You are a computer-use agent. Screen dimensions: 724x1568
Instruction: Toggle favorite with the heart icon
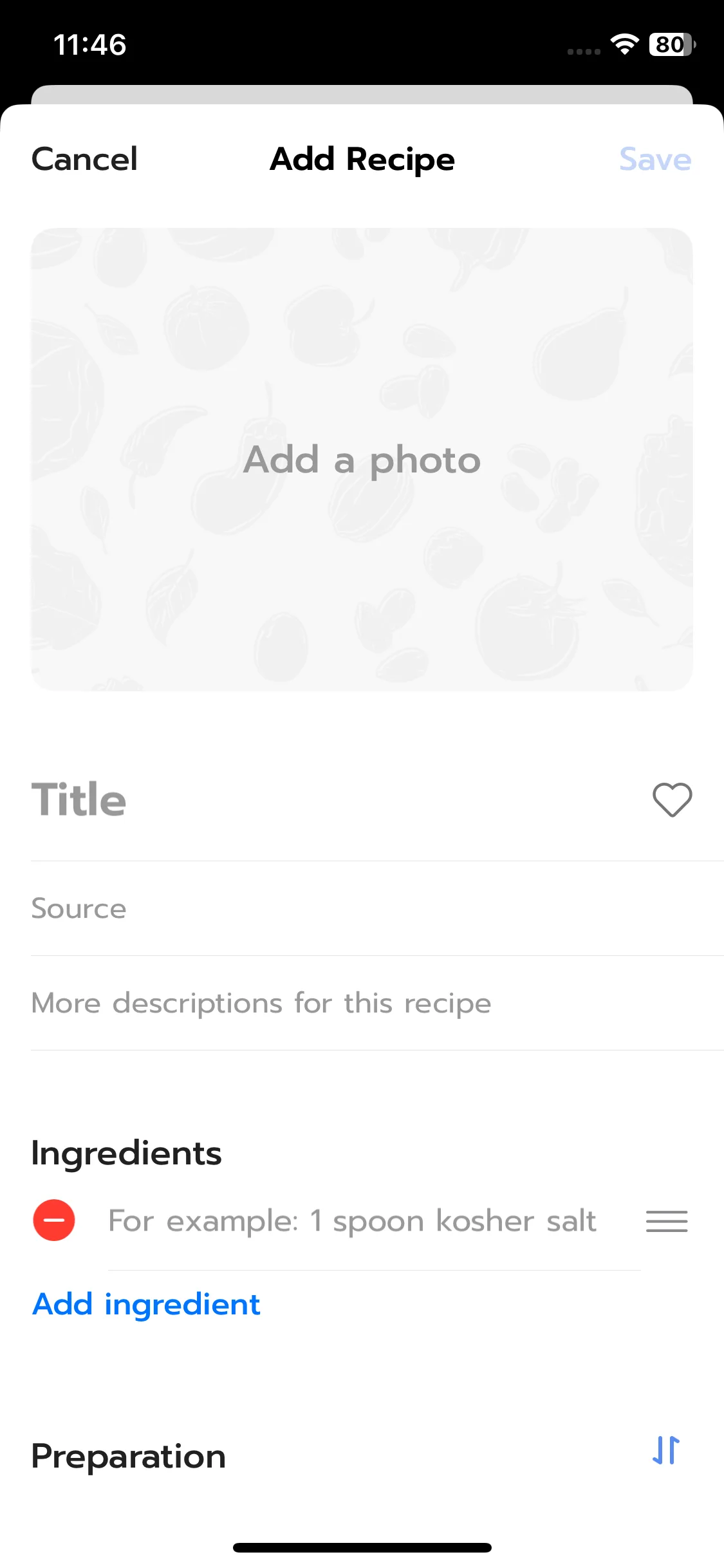pos(671,800)
